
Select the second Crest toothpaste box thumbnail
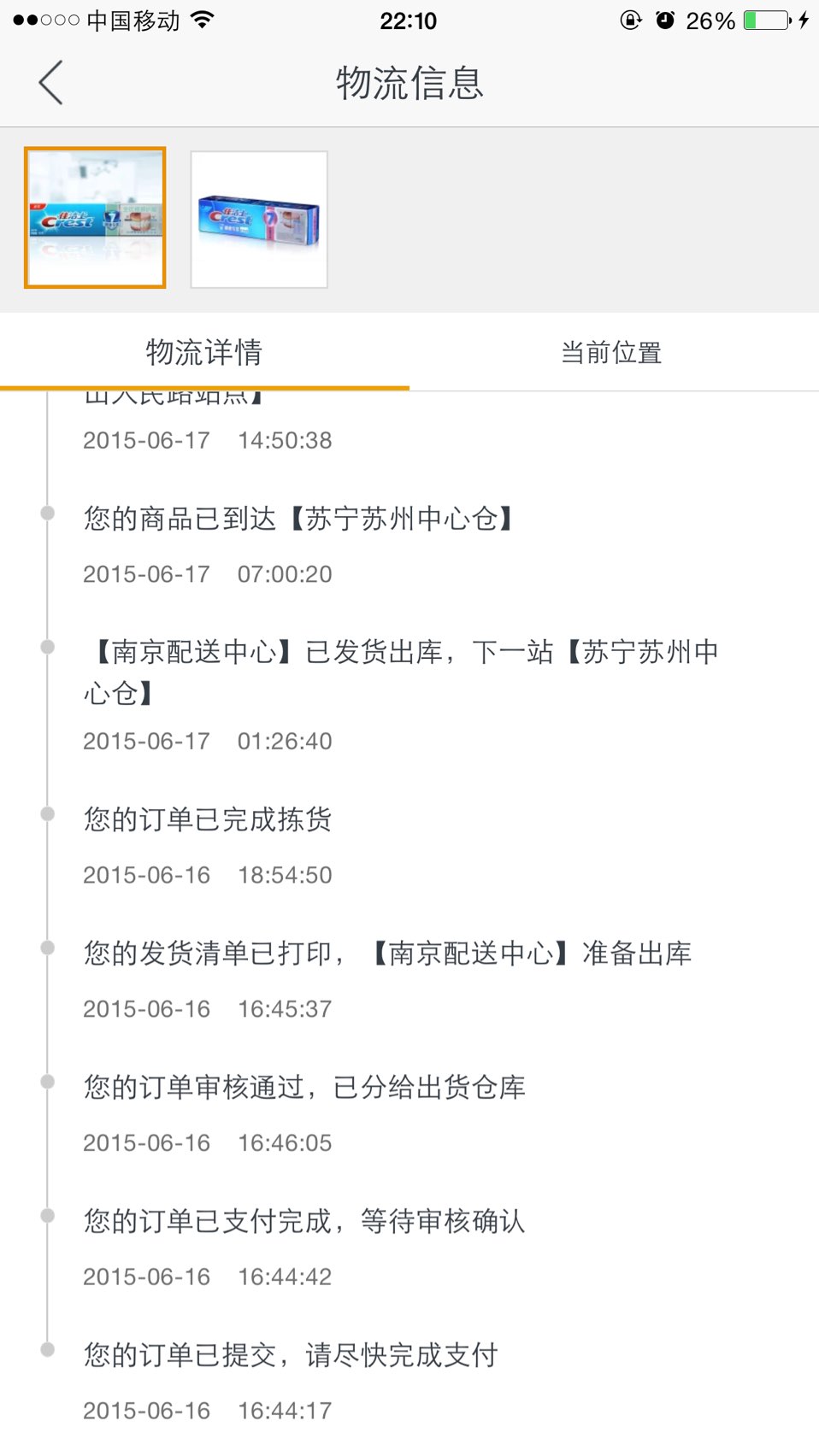pyautogui.click(x=259, y=220)
